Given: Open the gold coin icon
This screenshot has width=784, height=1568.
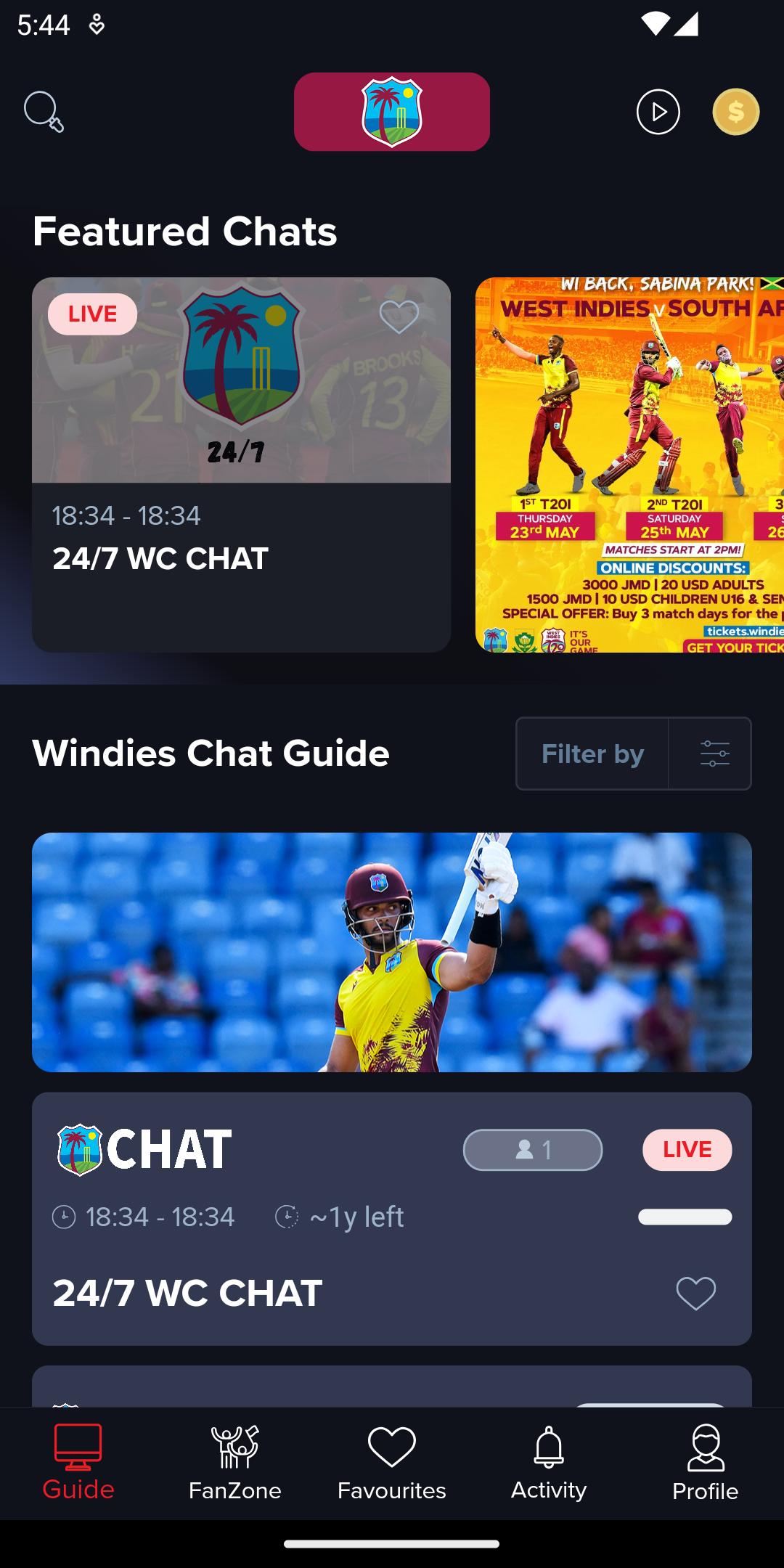Looking at the screenshot, I should point(735,112).
